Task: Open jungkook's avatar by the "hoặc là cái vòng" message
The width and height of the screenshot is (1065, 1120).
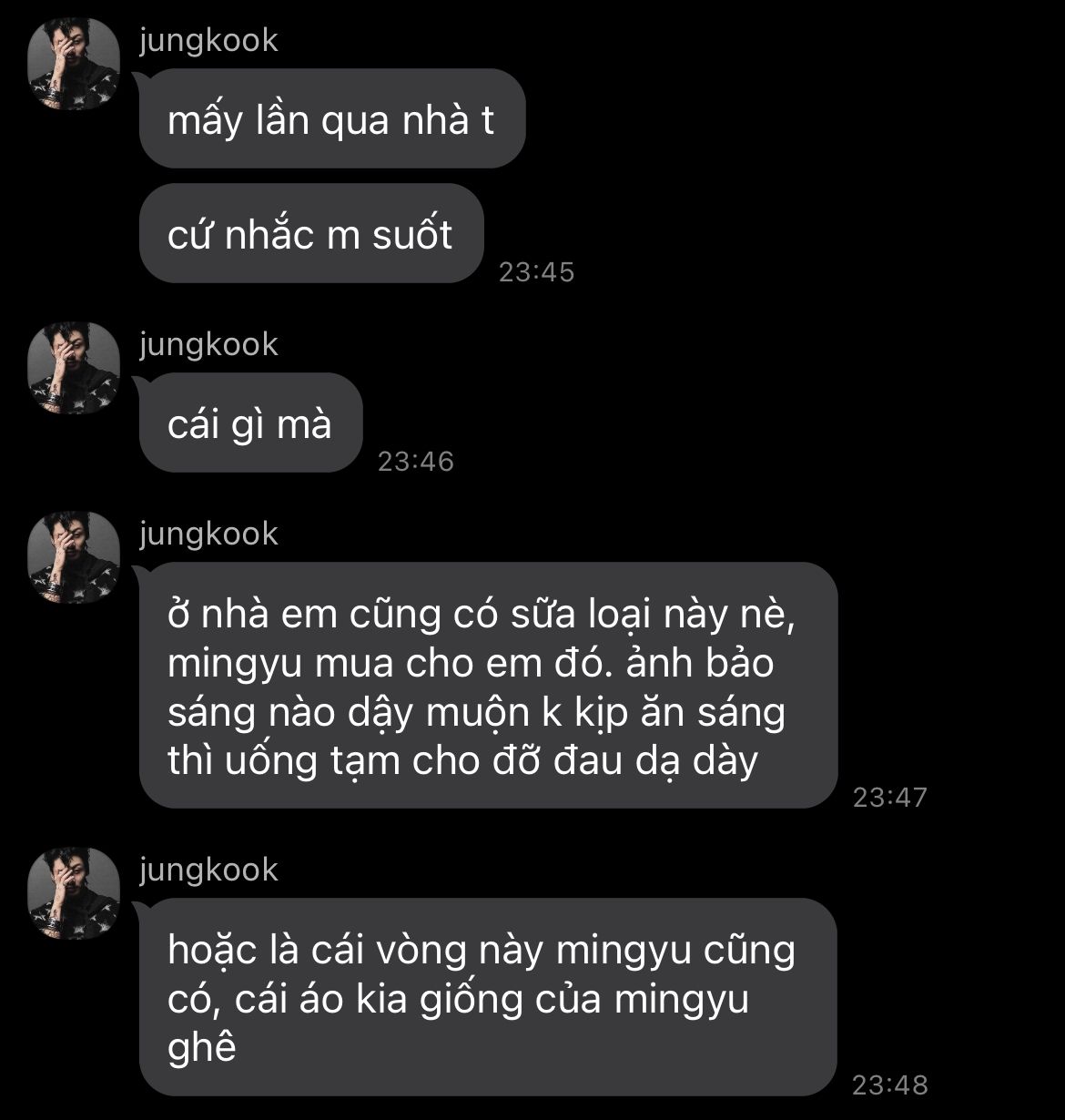Action: (x=74, y=893)
